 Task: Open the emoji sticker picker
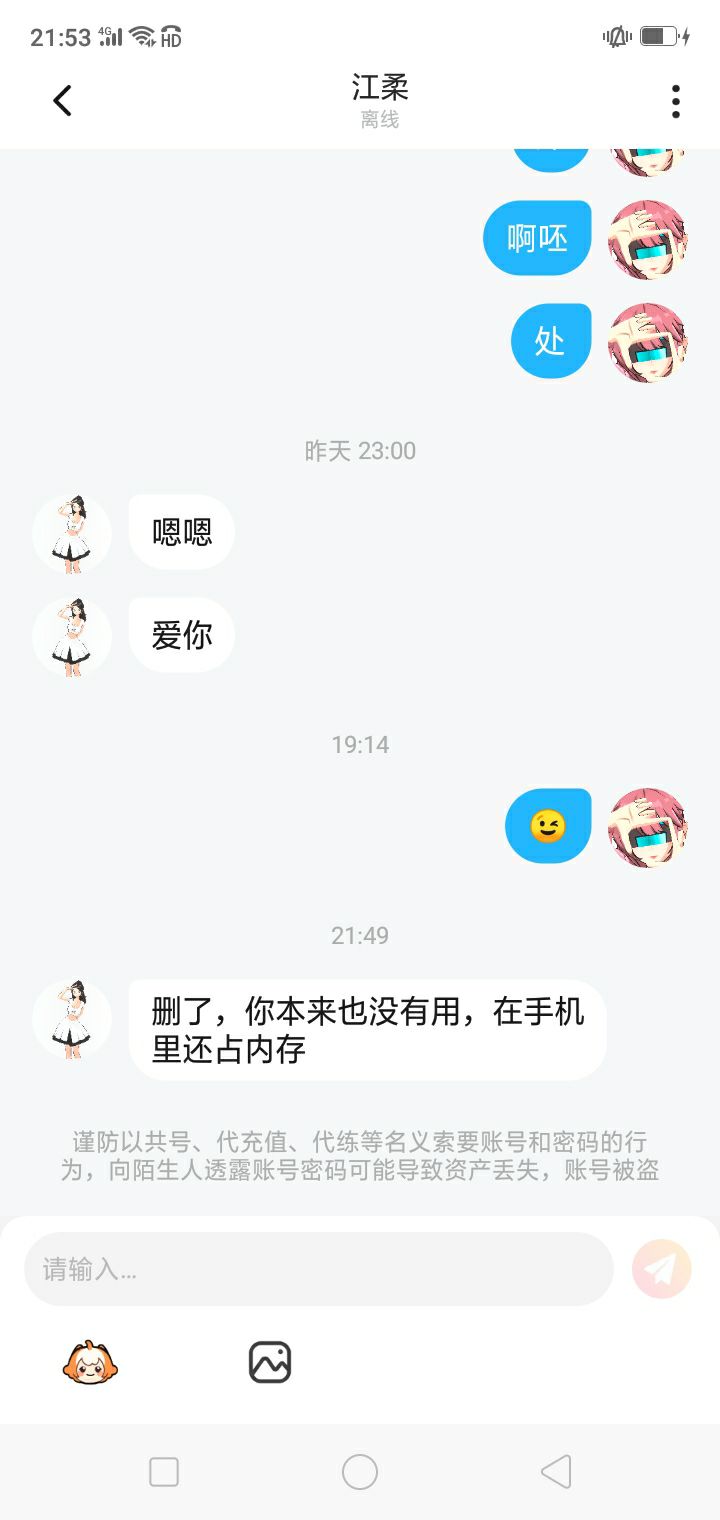click(x=90, y=1362)
